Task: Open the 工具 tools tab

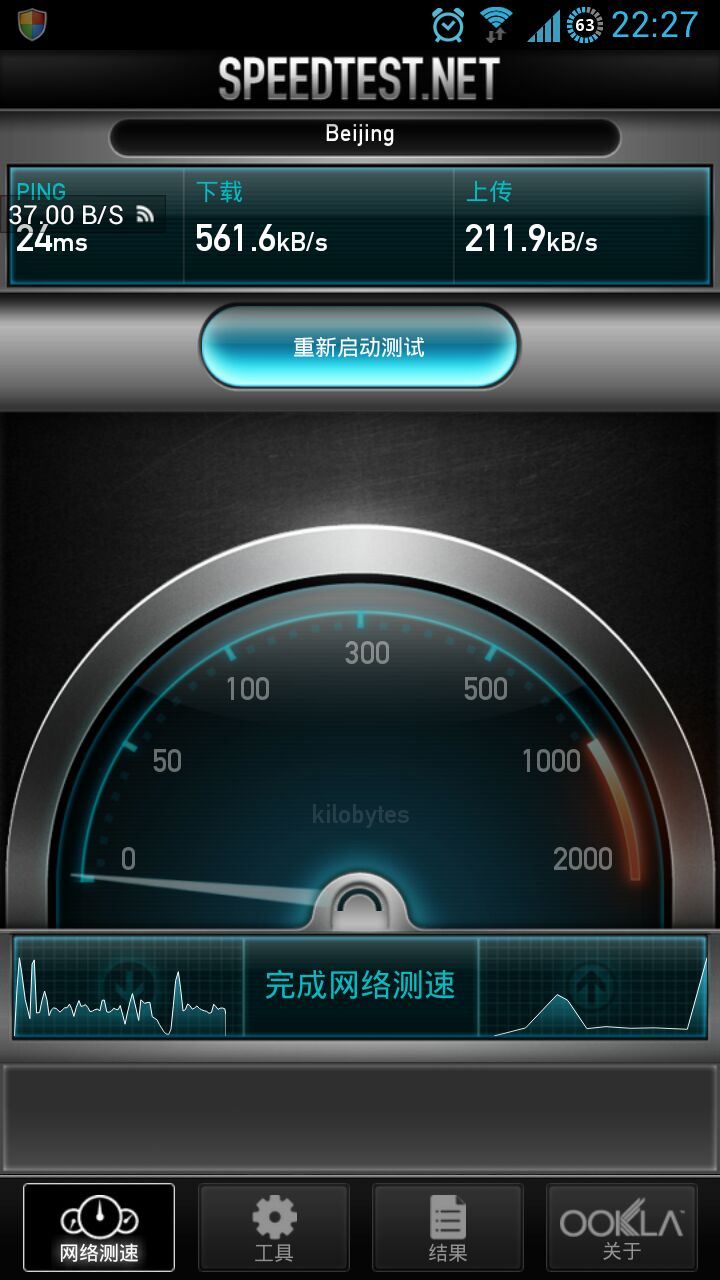Action: pos(274,1228)
